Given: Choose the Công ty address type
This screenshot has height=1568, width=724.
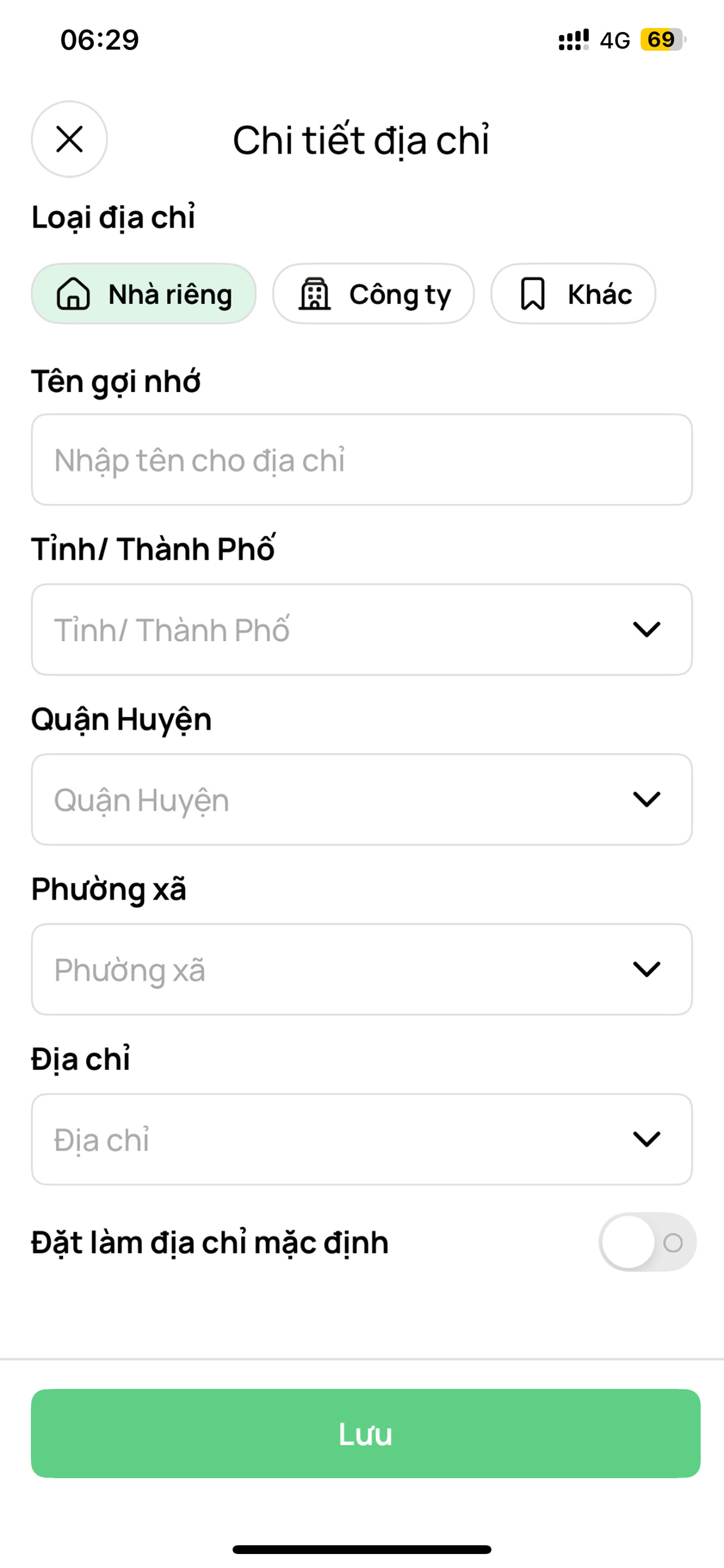Looking at the screenshot, I should click(374, 293).
